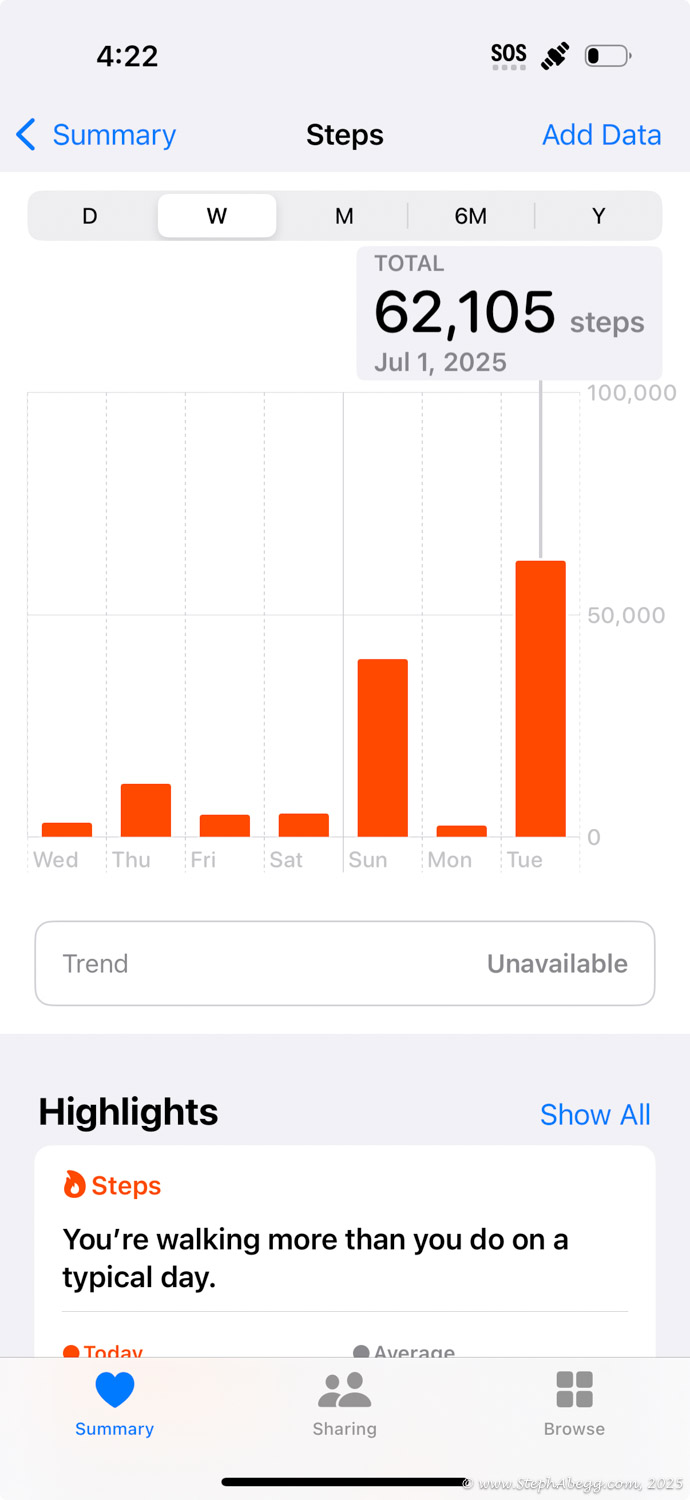Open the Summary tab
Viewport: 690px width, 1500px height.
click(x=115, y=1403)
